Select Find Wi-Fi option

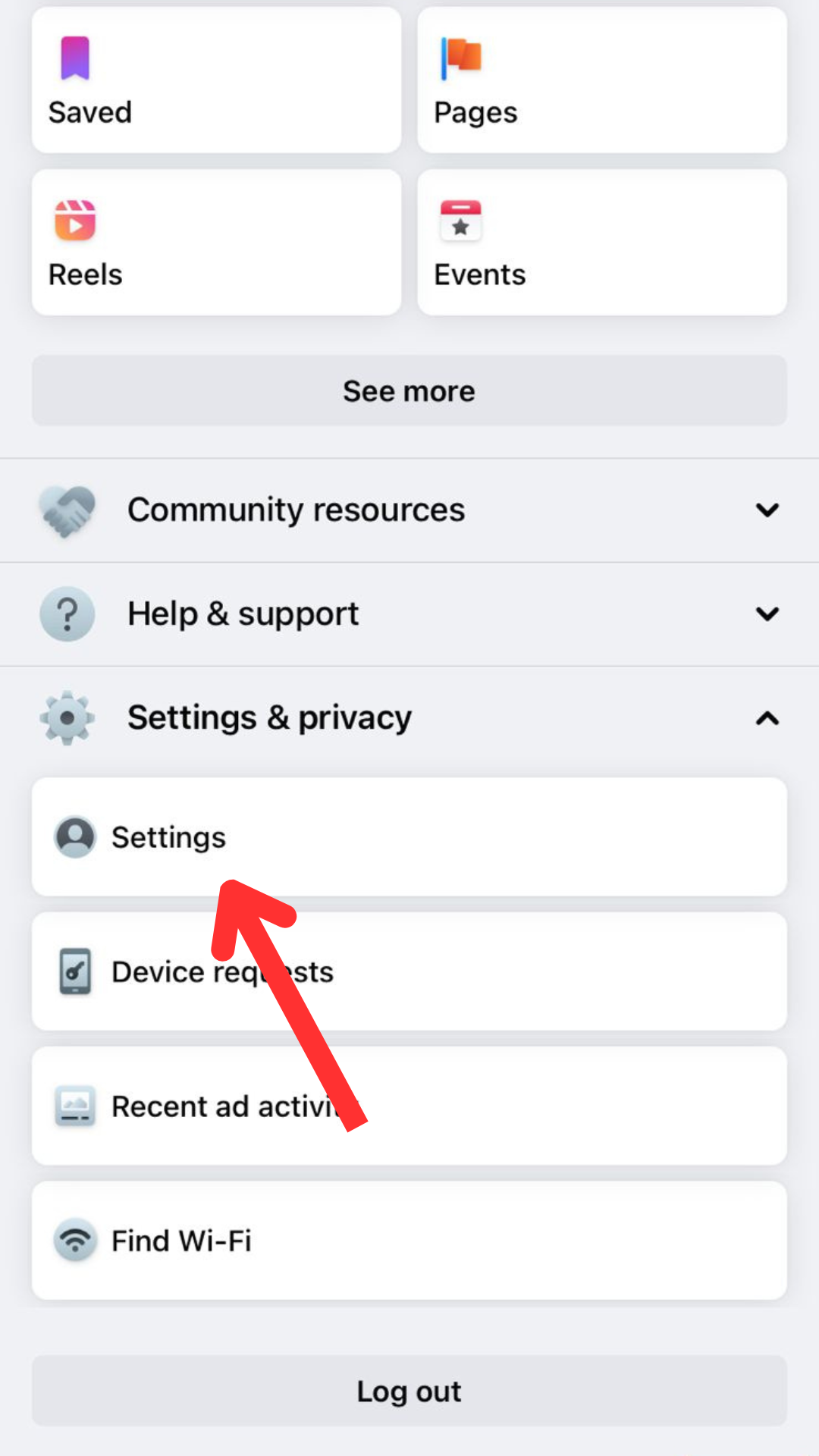(409, 1241)
